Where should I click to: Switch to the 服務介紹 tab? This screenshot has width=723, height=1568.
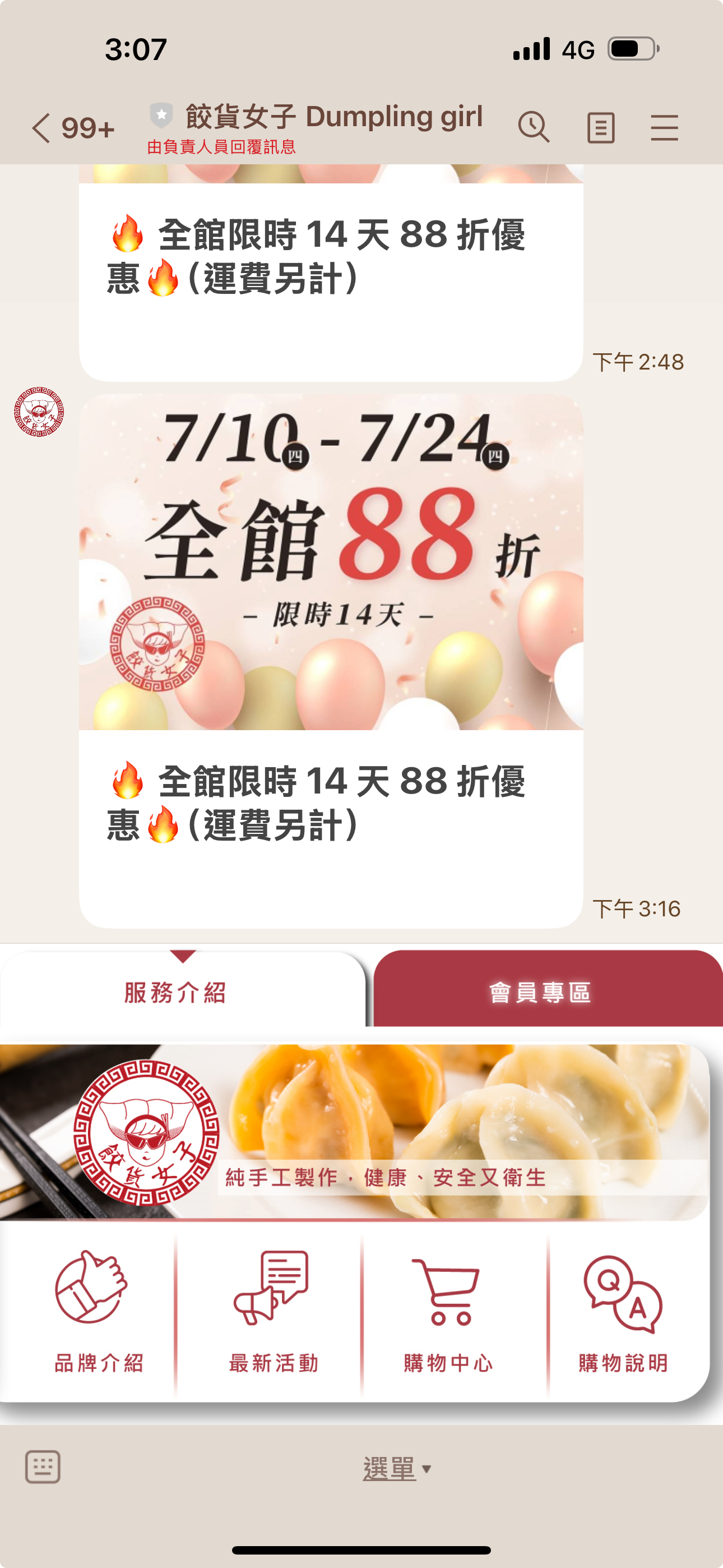(x=177, y=992)
